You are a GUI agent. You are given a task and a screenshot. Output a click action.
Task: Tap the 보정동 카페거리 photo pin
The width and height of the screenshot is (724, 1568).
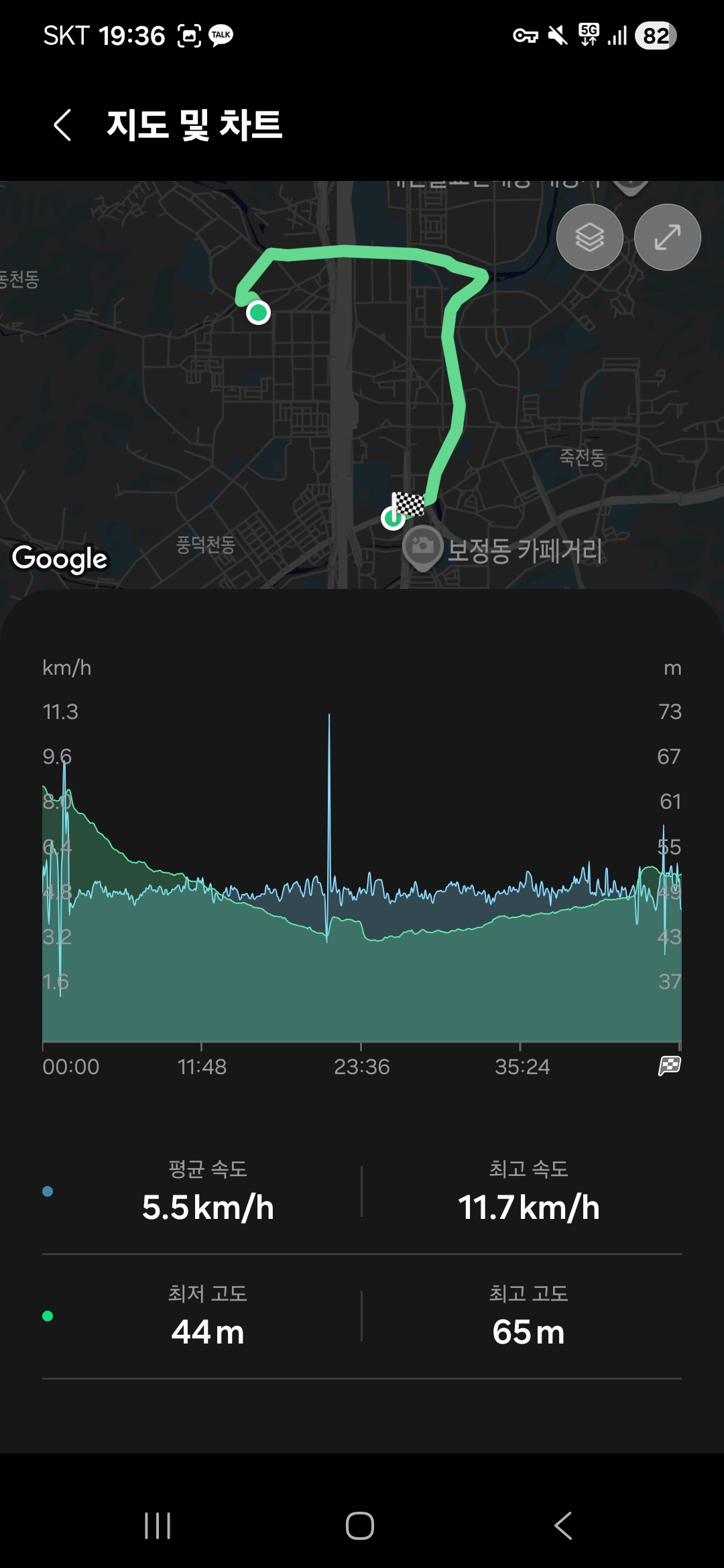pos(422,546)
